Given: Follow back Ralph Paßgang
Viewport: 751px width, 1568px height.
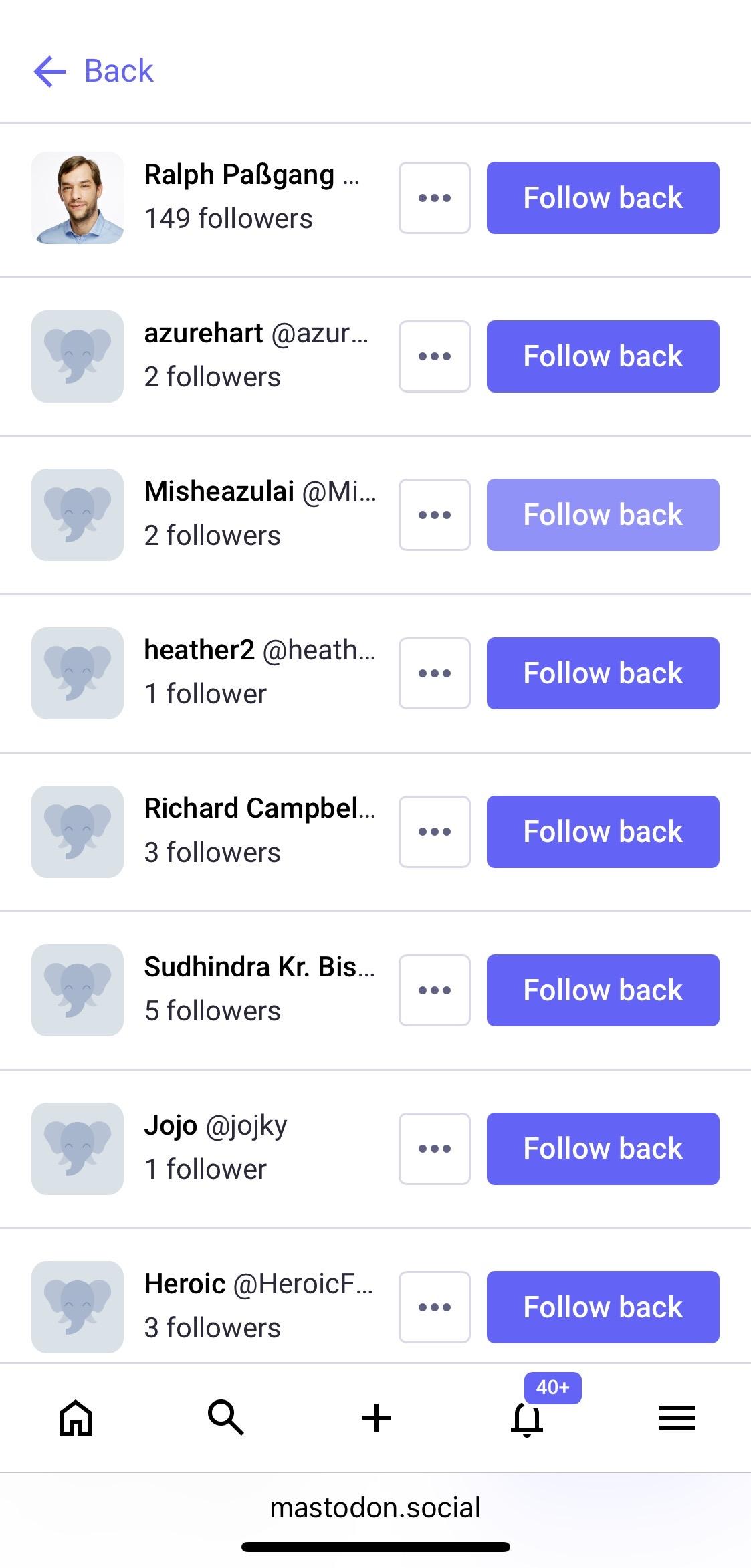Looking at the screenshot, I should 603,198.
